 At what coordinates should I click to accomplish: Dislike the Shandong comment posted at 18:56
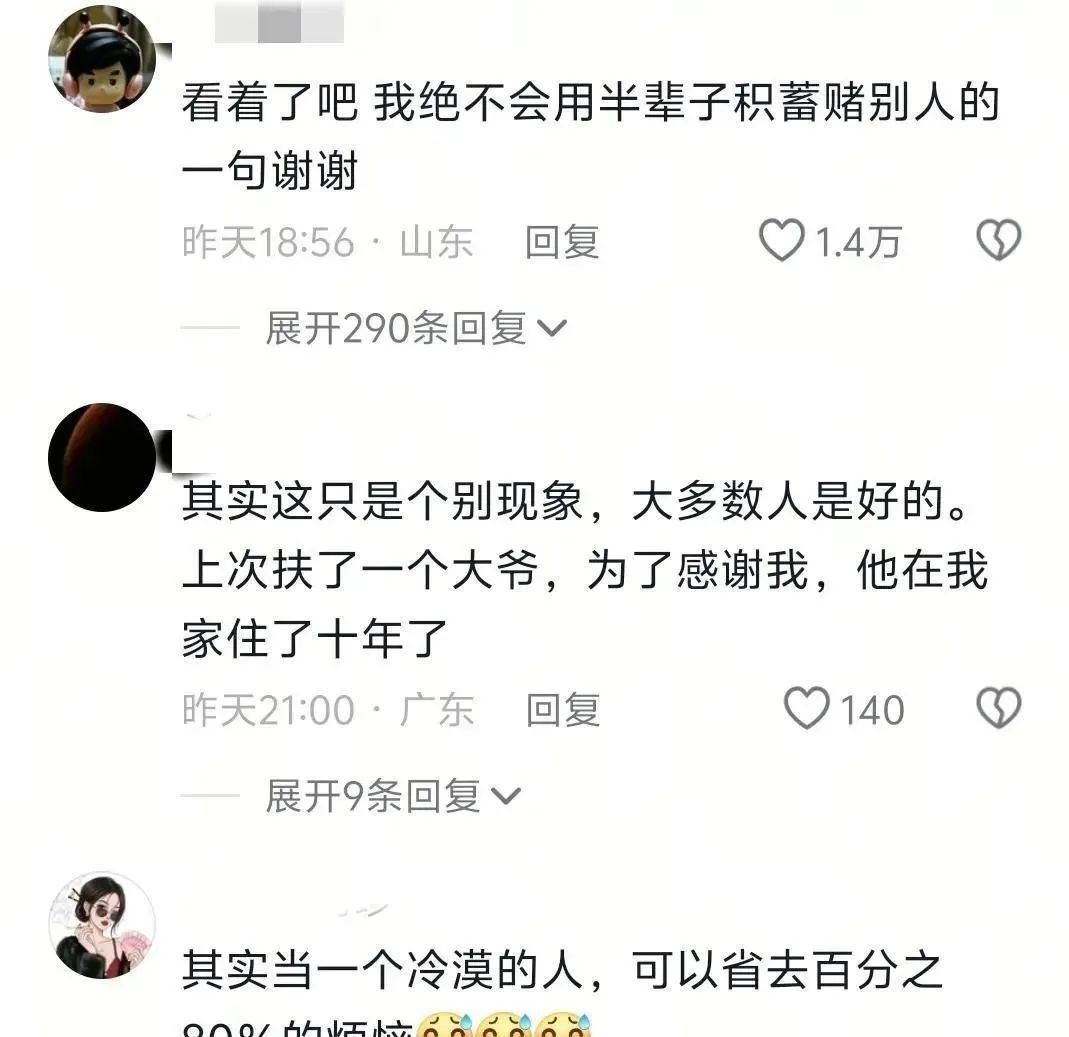(997, 242)
